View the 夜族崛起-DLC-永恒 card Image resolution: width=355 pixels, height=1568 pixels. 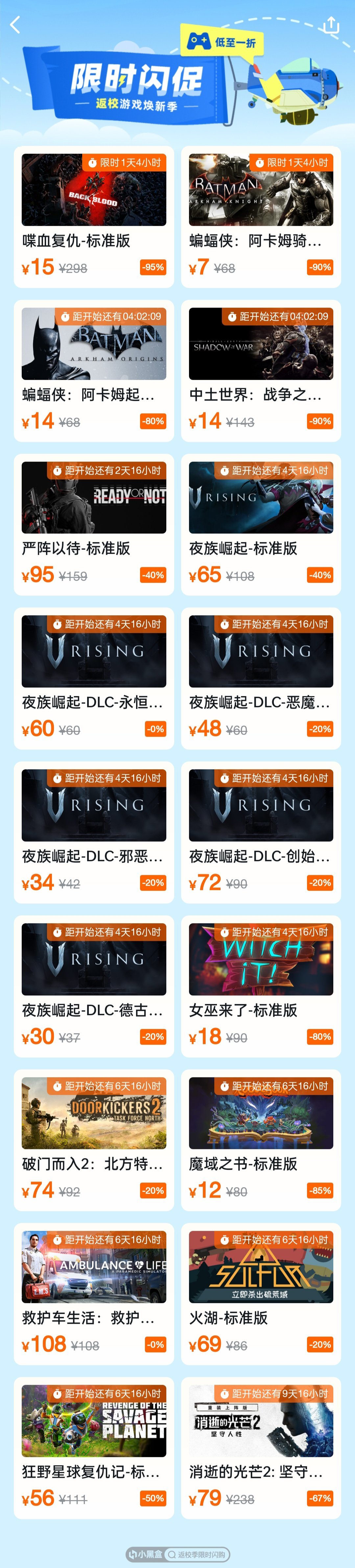(x=94, y=678)
